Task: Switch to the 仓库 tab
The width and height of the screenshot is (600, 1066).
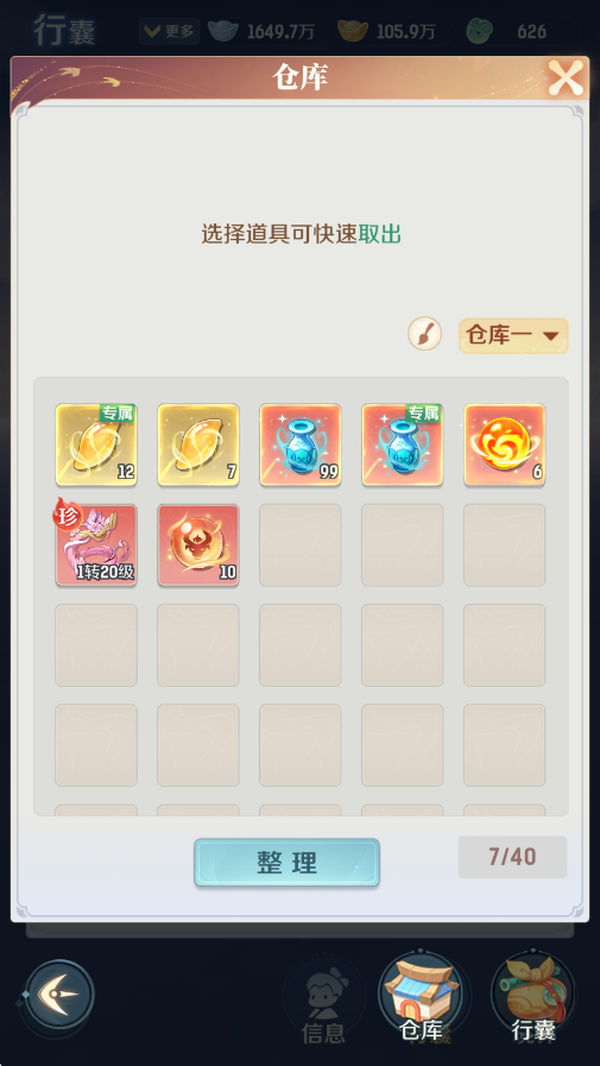Action: pyautogui.click(x=420, y=997)
